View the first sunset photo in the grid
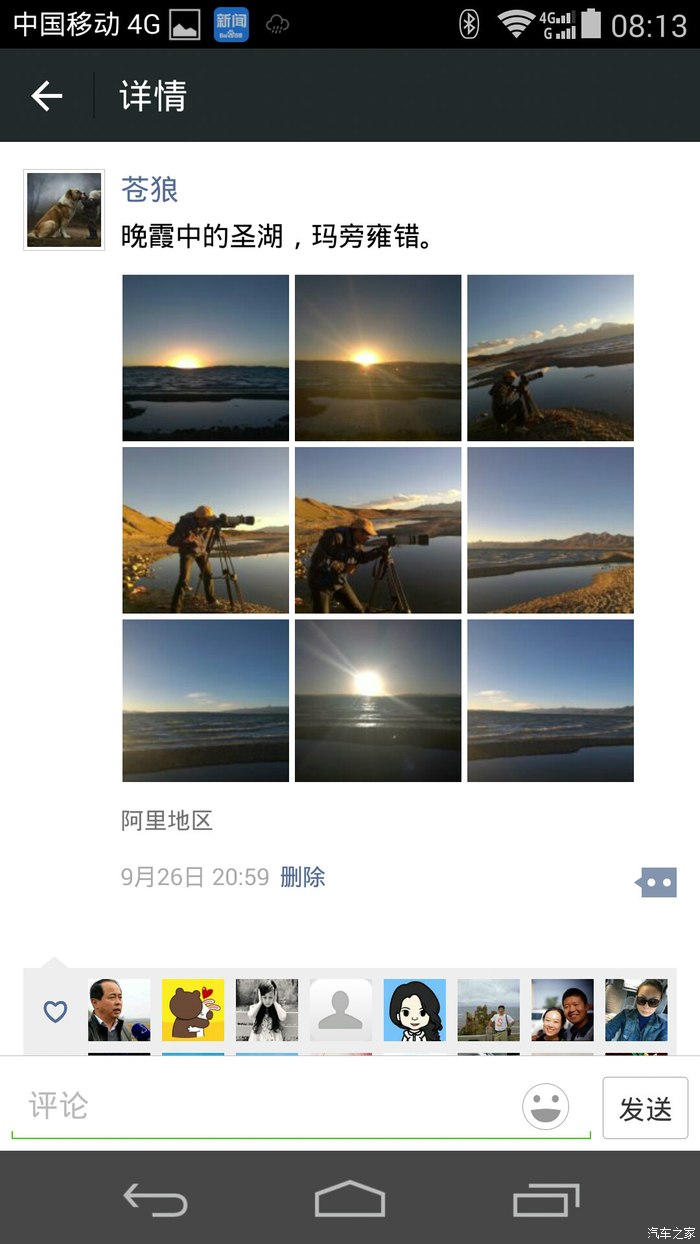The width and height of the screenshot is (700, 1244). pyautogui.click(x=205, y=358)
